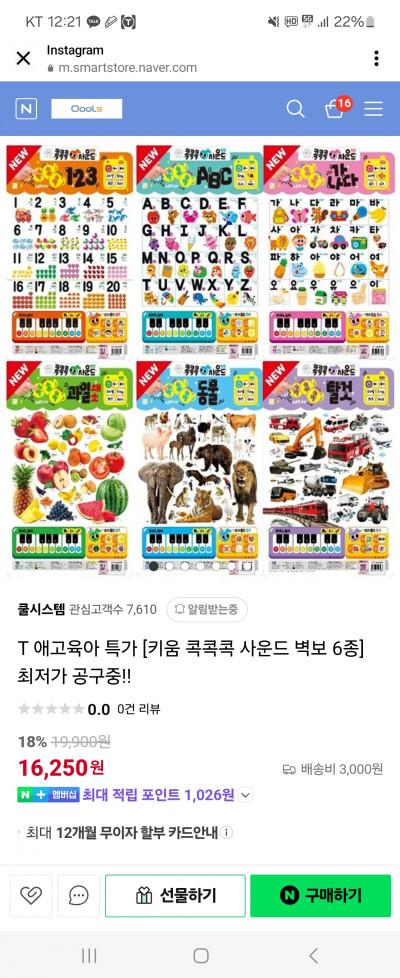Add product to wishlist heart

[x=31, y=896]
